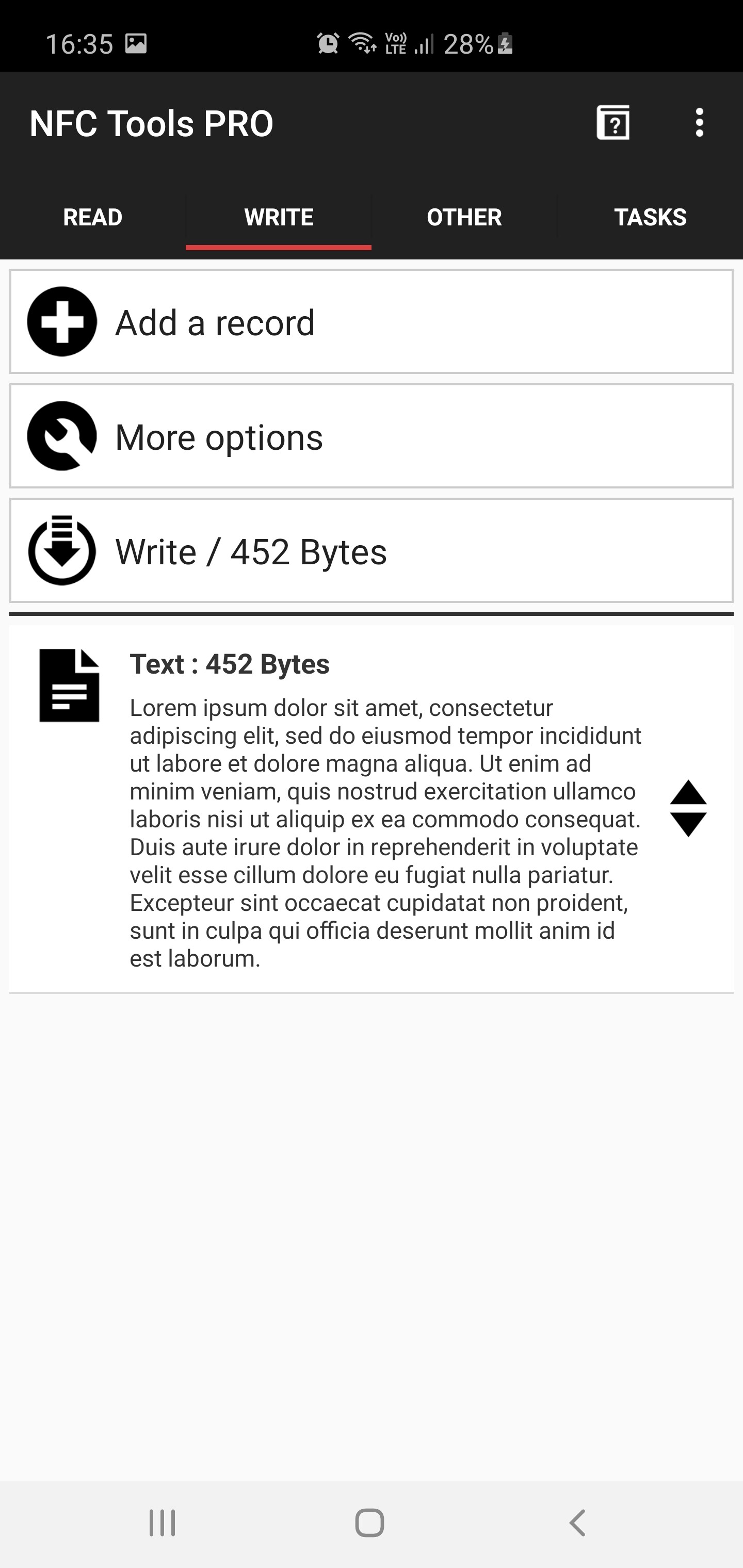Viewport: 743px width, 1568px height.
Task: Go back using the system back button
Action: [577, 1523]
